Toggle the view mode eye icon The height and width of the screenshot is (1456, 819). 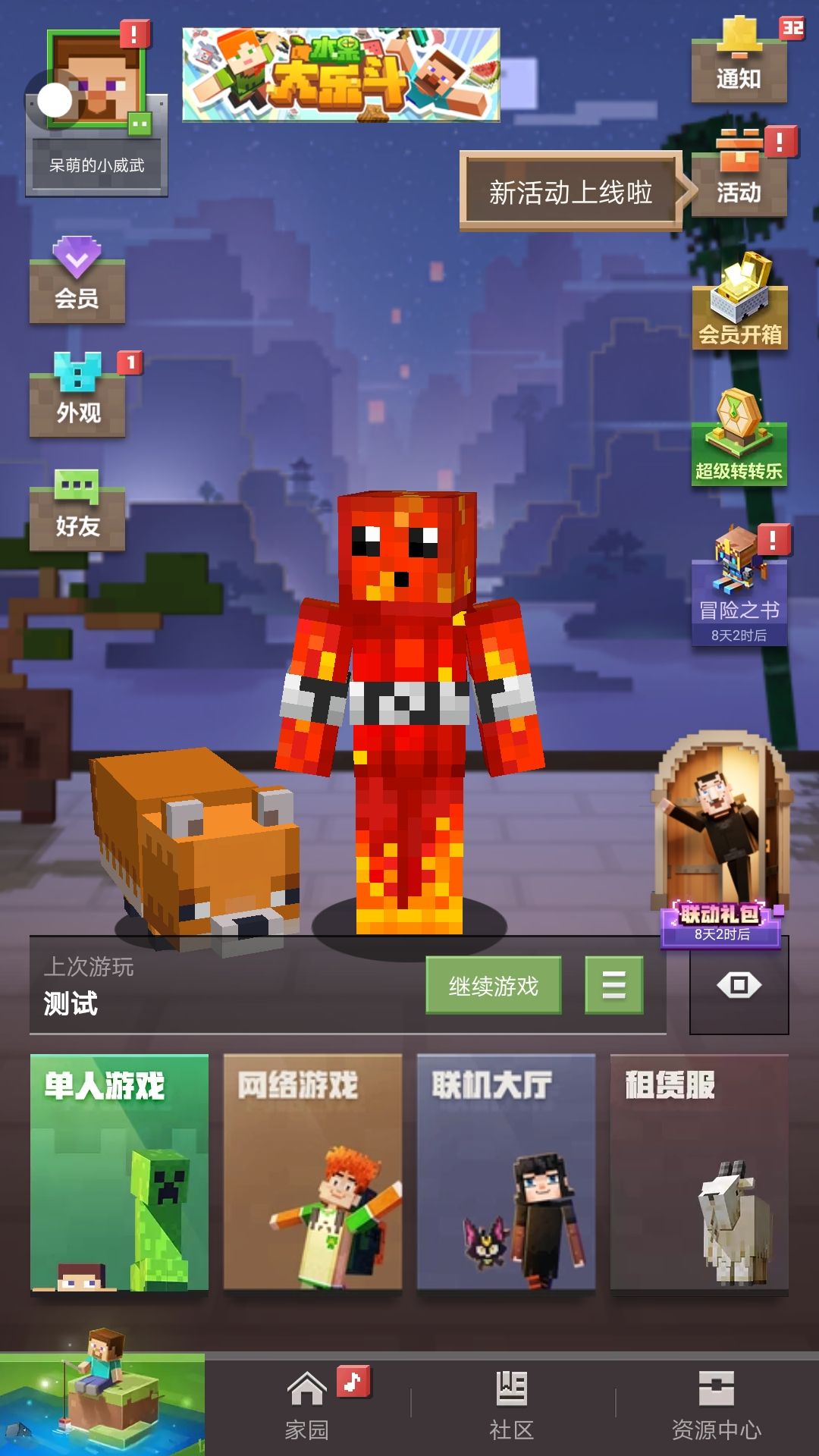(739, 985)
